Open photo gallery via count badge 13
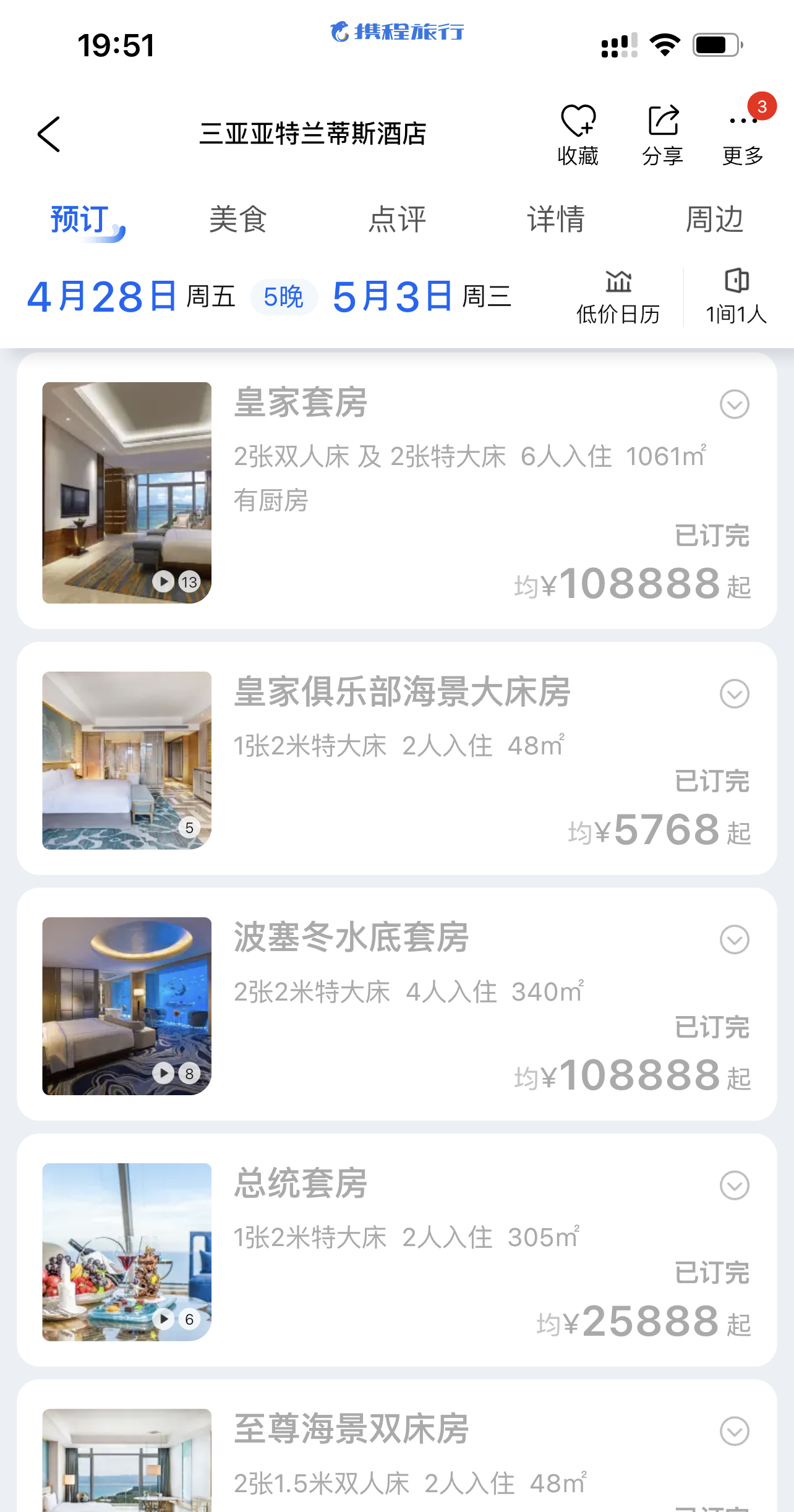Image resolution: width=794 pixels, height=1512 pixels. click(x=189, y=581)
